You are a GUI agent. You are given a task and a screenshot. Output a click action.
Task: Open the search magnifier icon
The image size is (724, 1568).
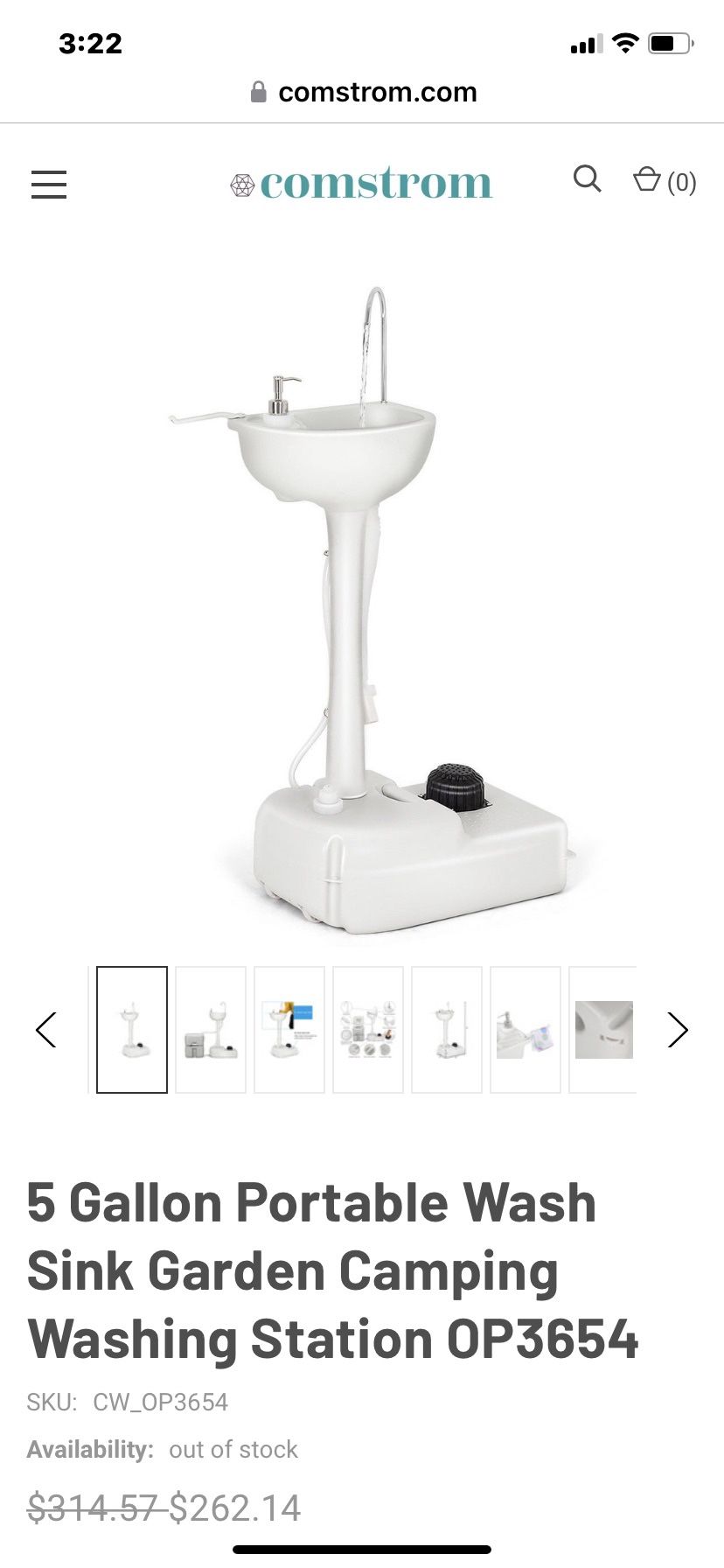pyautogui.click(x=587, y=178)
